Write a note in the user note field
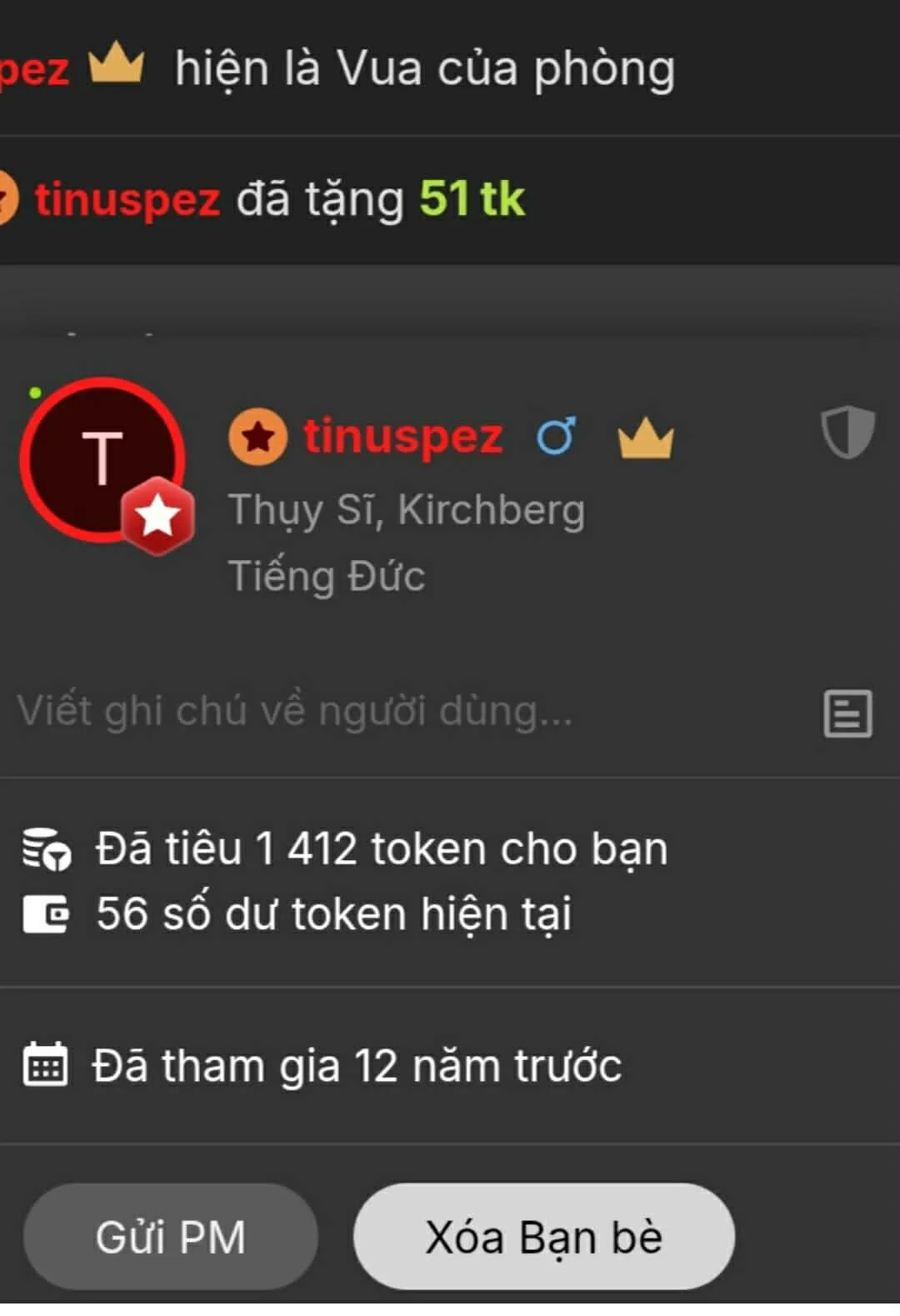900x1316 pixels. pos(333,712)
